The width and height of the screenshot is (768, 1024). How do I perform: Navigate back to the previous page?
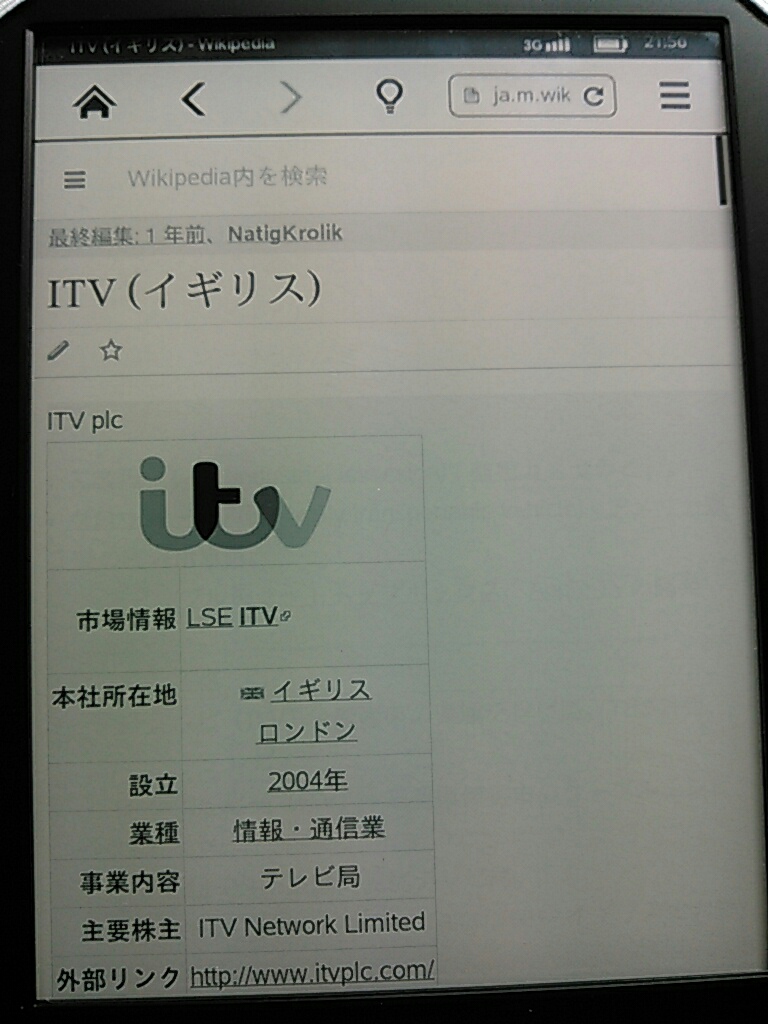194,98
